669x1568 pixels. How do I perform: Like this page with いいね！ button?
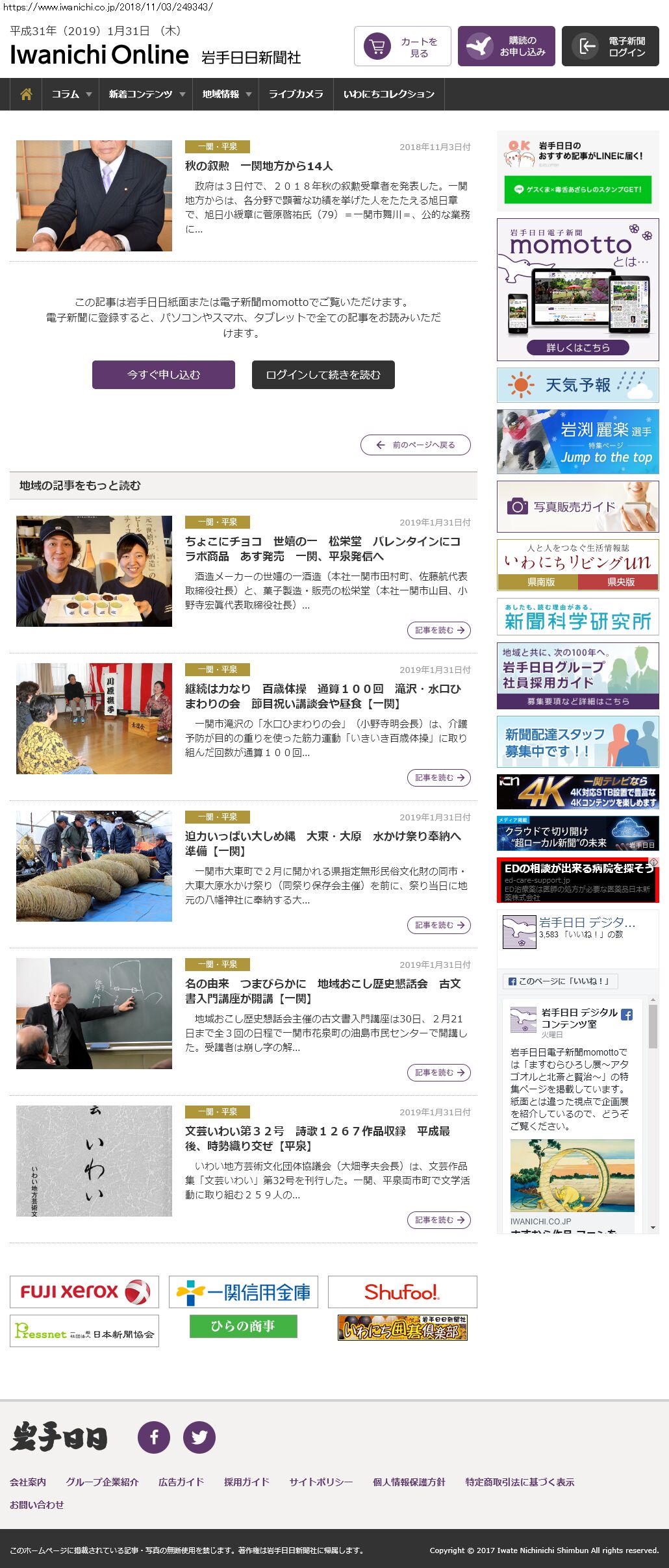(560, 981)
